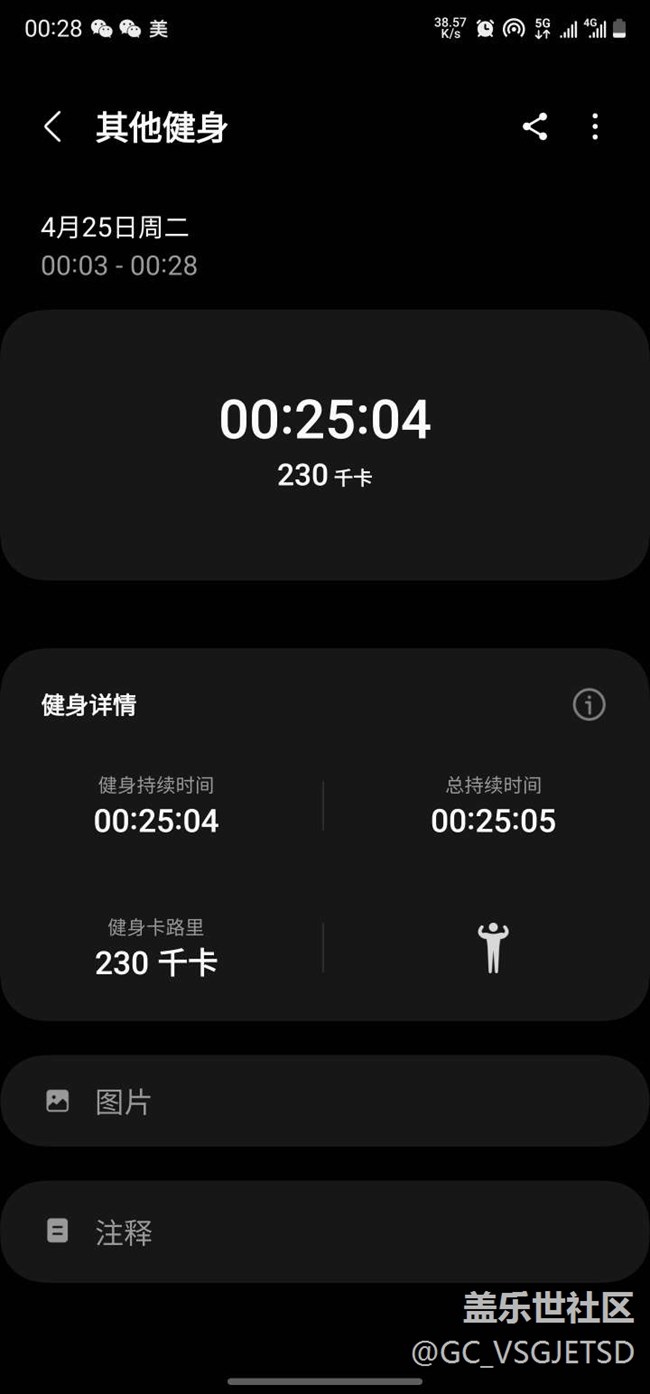
Task: Open the 图片 row
Action: [325, 1101]
